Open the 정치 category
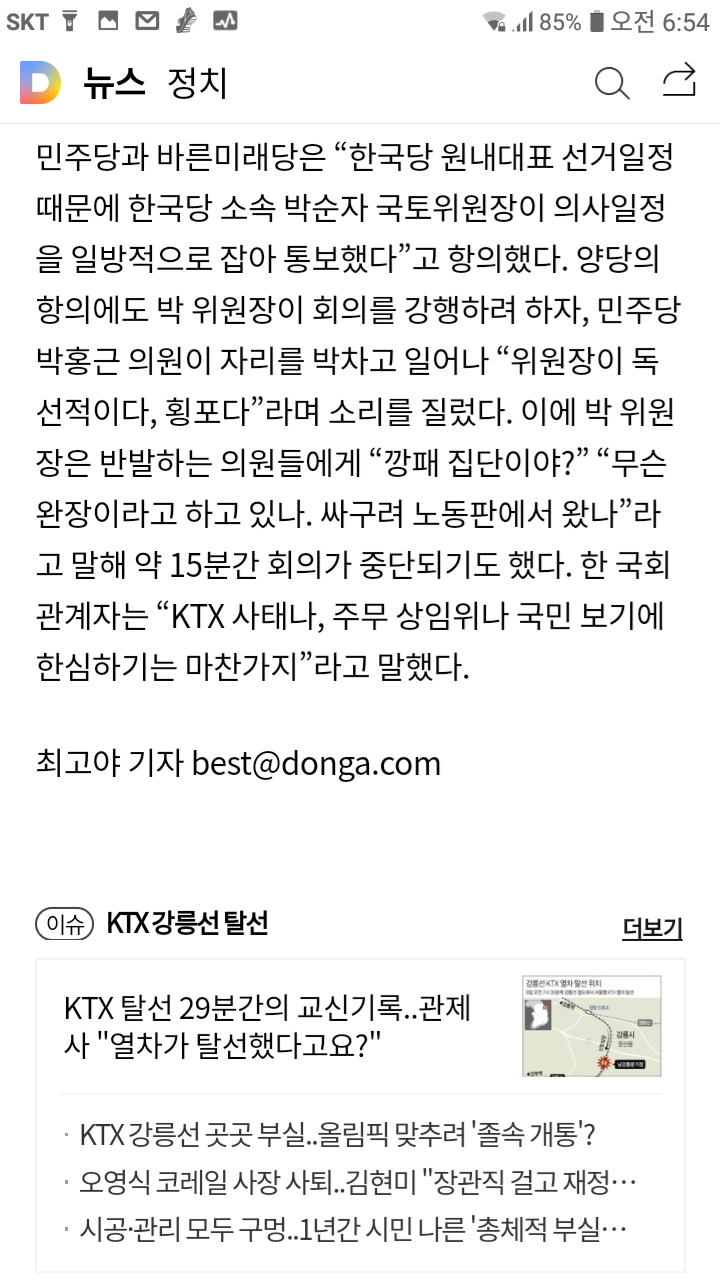 pos(198,83)
